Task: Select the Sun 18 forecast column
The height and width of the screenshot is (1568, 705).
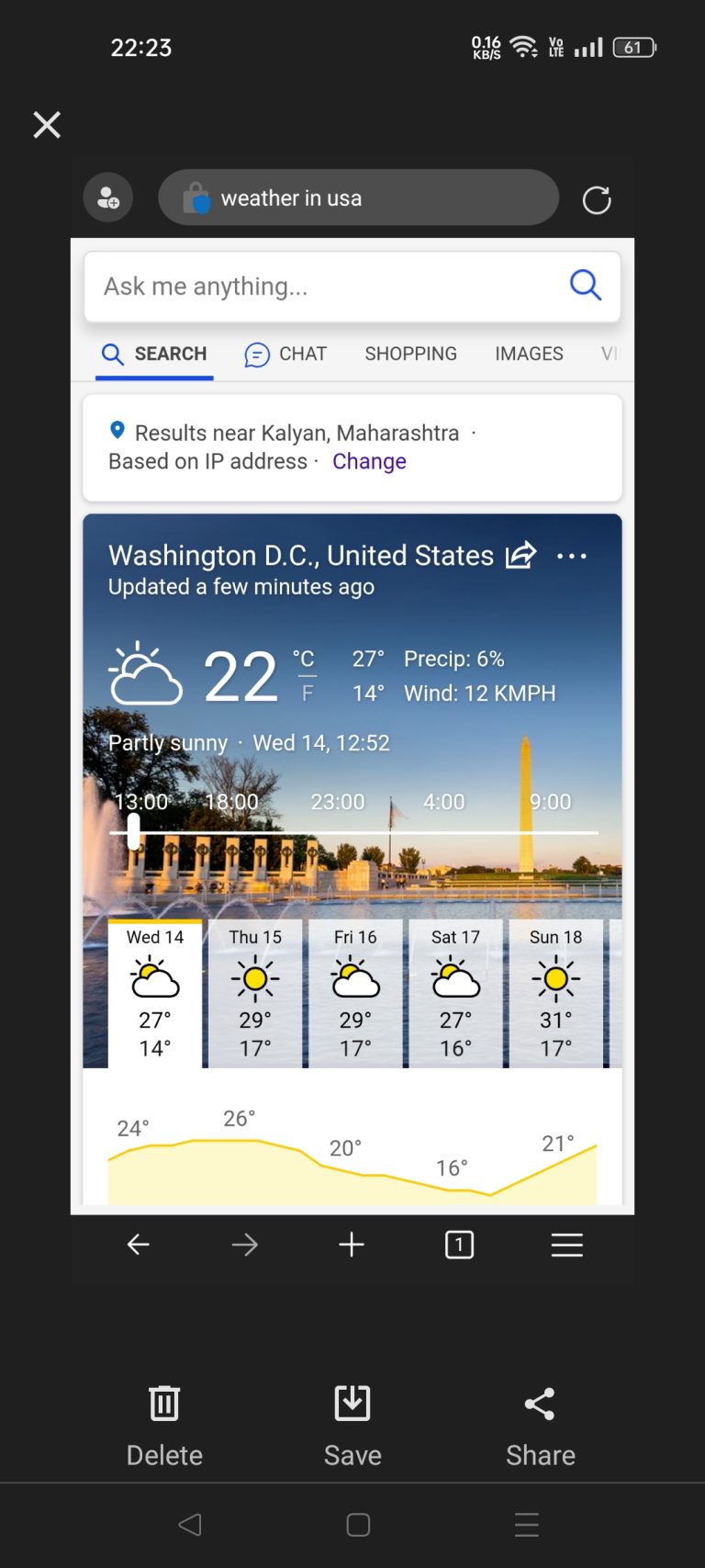Action: [x=555, y=992]
